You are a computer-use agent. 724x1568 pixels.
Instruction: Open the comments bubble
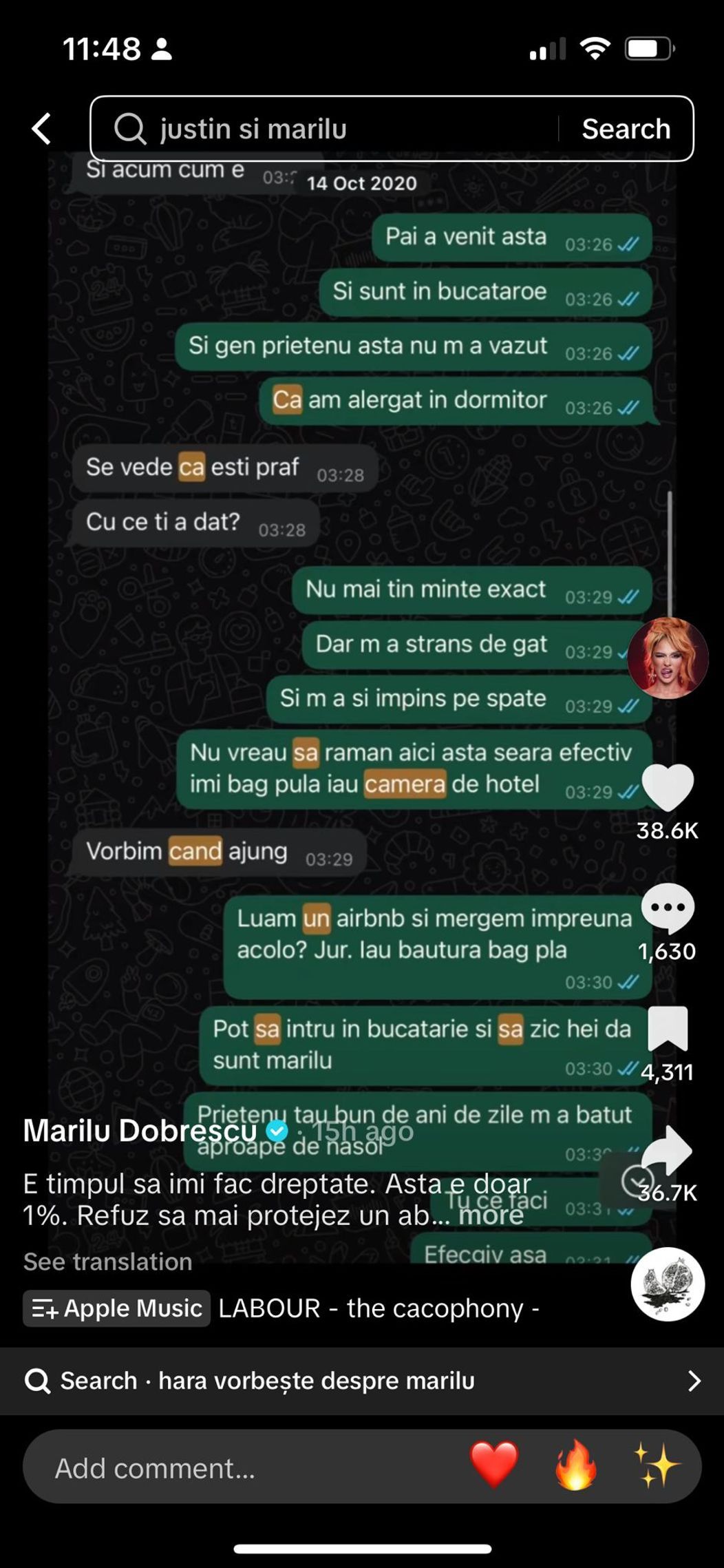coord(667,909)
